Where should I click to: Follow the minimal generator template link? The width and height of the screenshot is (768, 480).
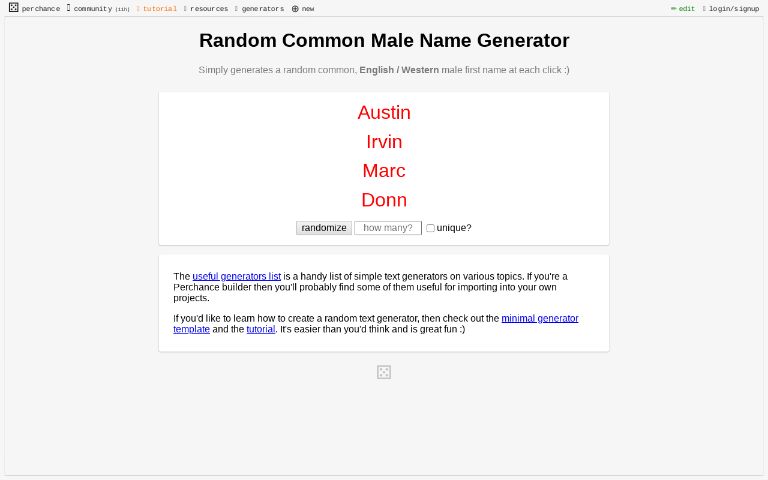click(x=539, y=318)
